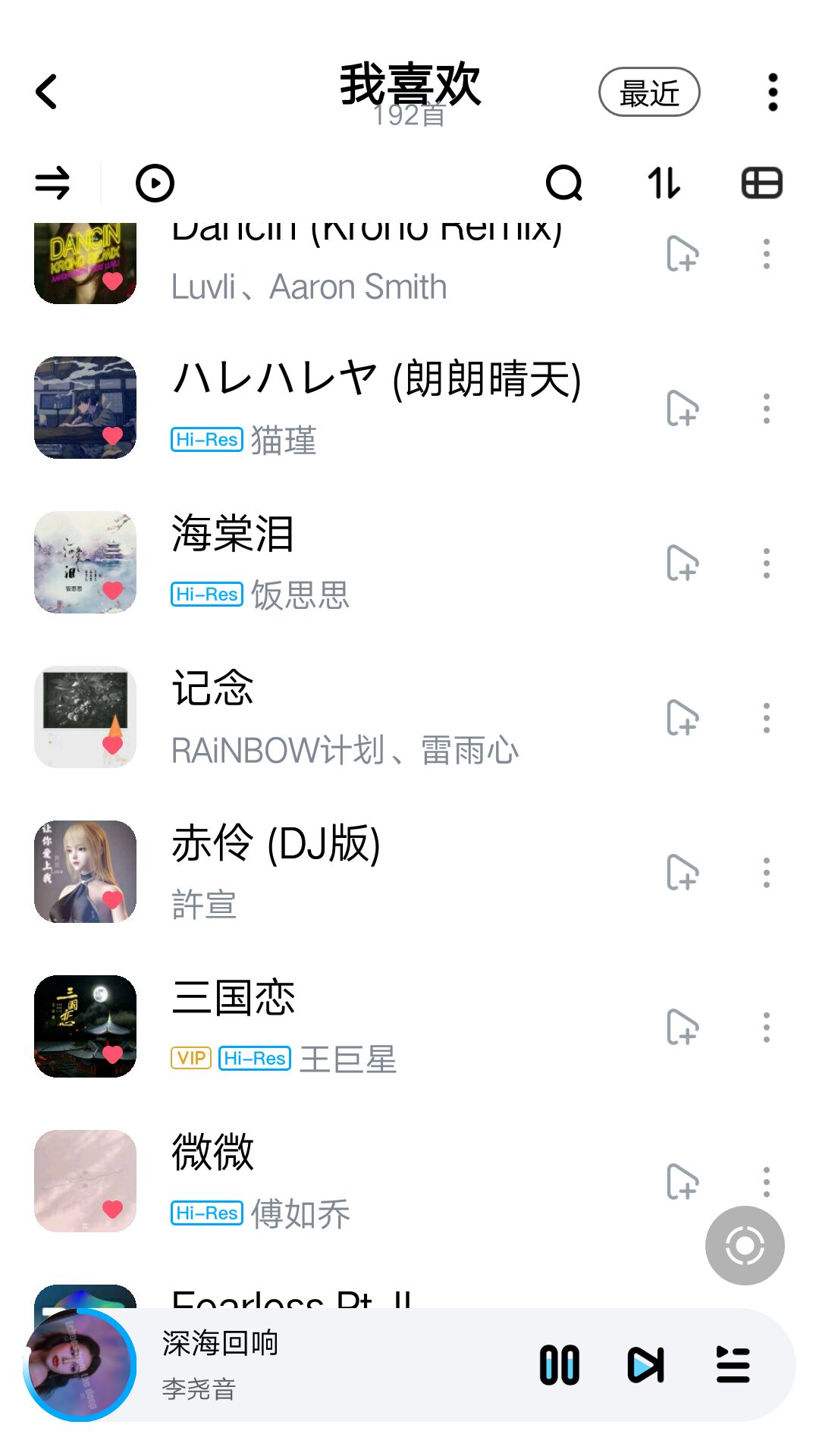Play all liked songs
819x1456 pixels.
pos(155,184)
